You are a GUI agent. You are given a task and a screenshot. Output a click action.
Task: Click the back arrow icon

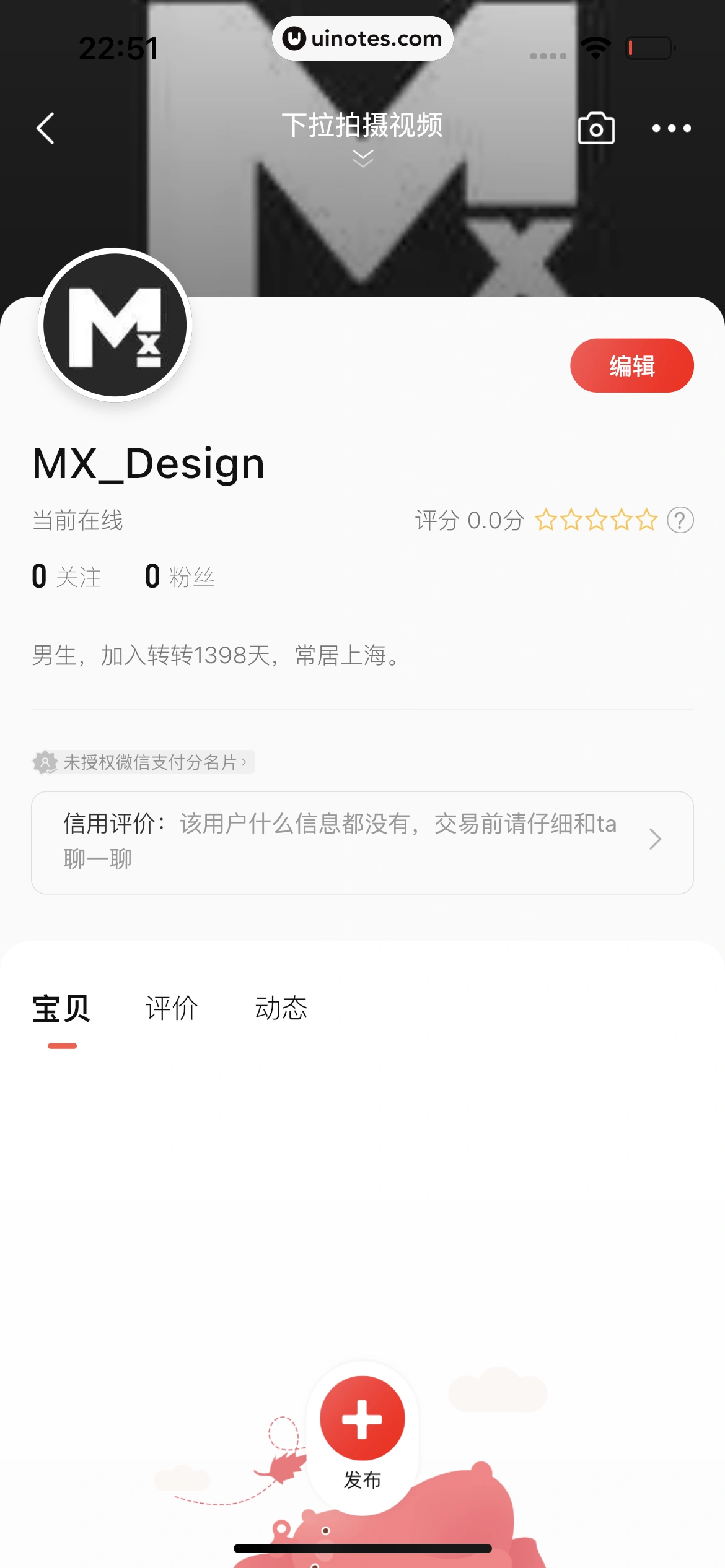pyautogui.click(x=44, y=128)
